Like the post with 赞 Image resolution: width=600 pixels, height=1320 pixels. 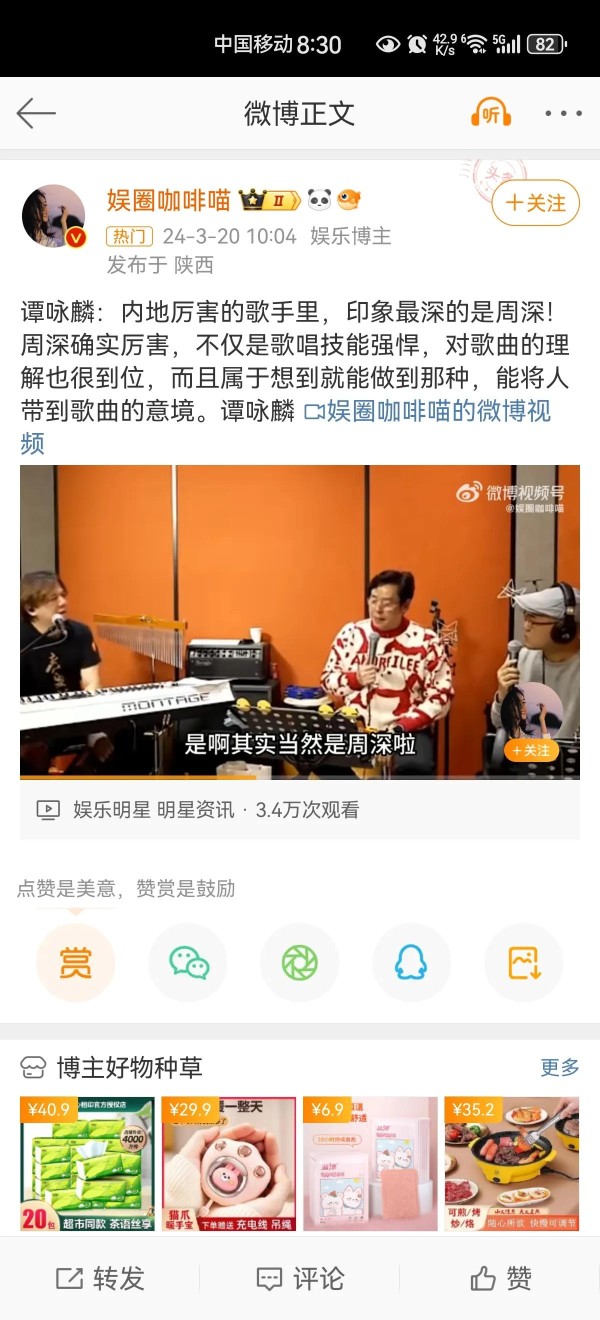click(500, 1278)
